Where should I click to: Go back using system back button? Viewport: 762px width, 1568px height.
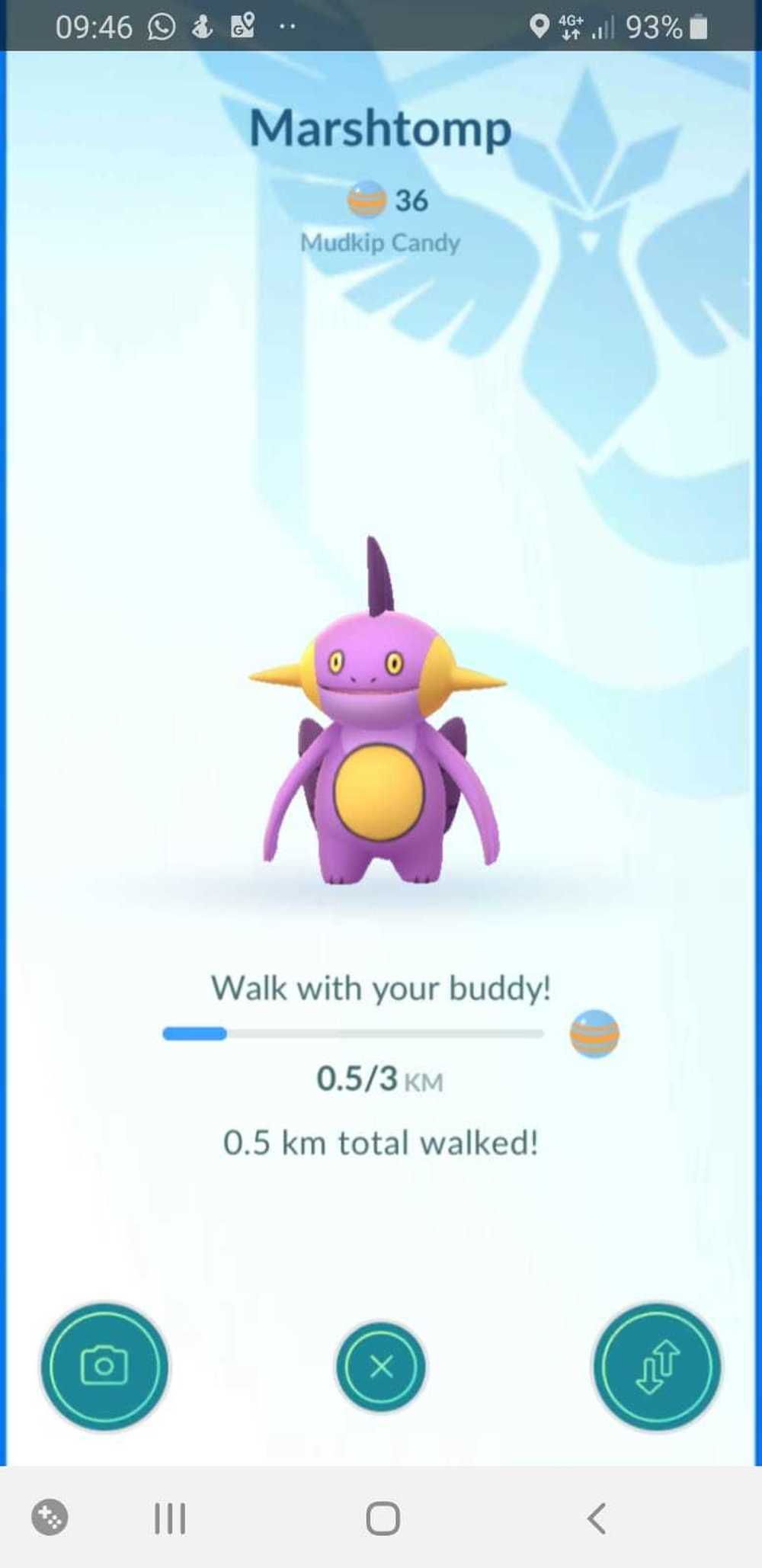point(597,1518)
